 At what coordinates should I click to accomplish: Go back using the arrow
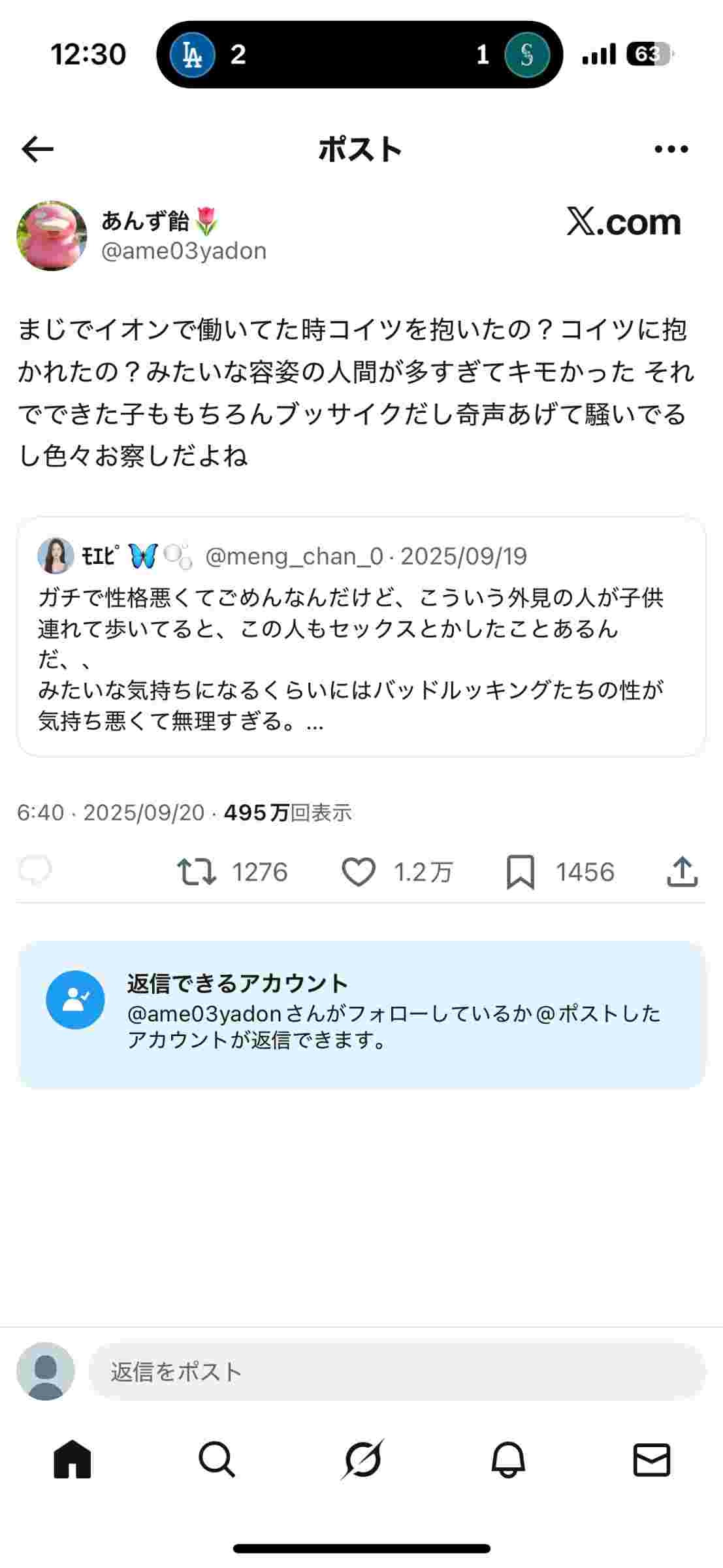click(x=37, y=150)
